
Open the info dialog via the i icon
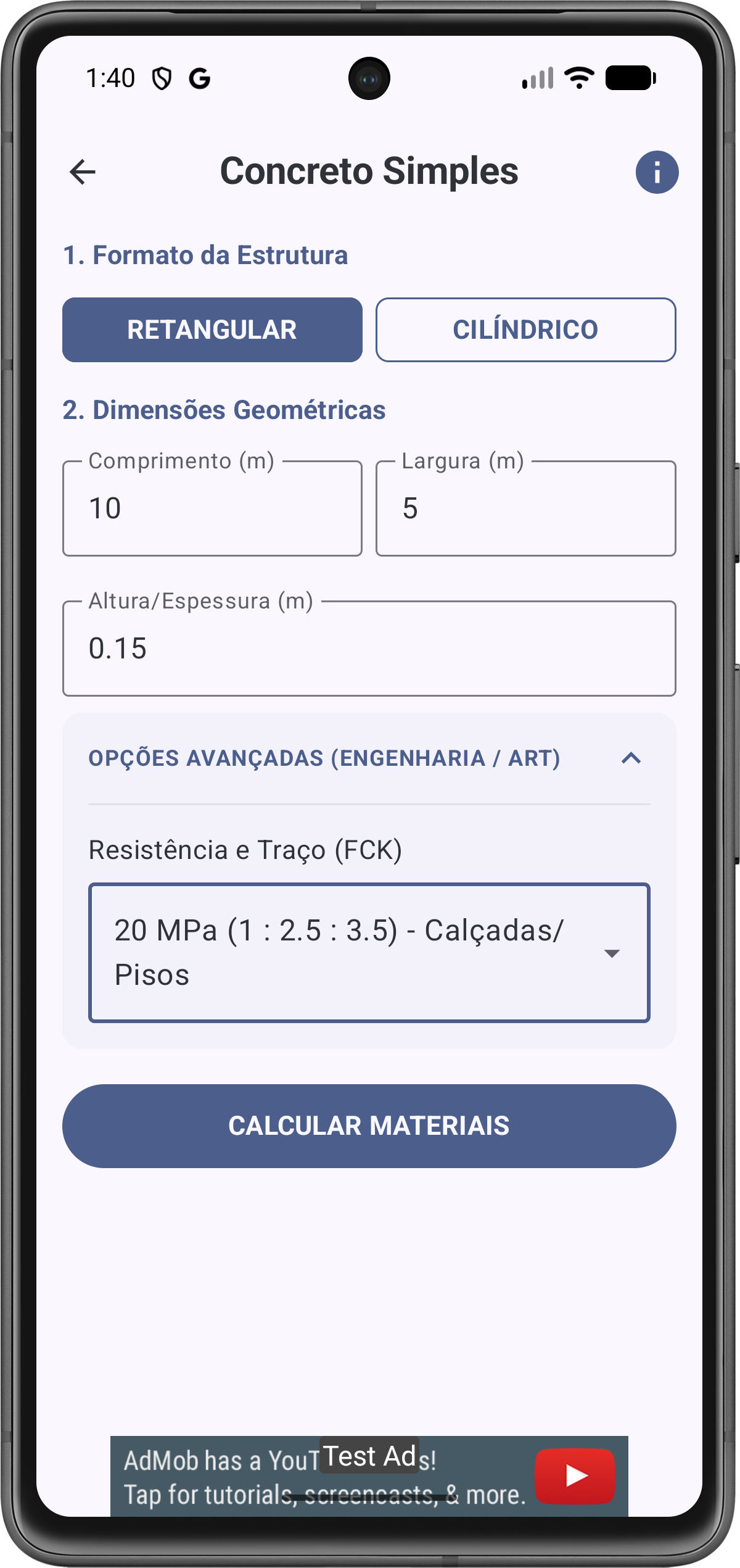click(x=656, y=172)
